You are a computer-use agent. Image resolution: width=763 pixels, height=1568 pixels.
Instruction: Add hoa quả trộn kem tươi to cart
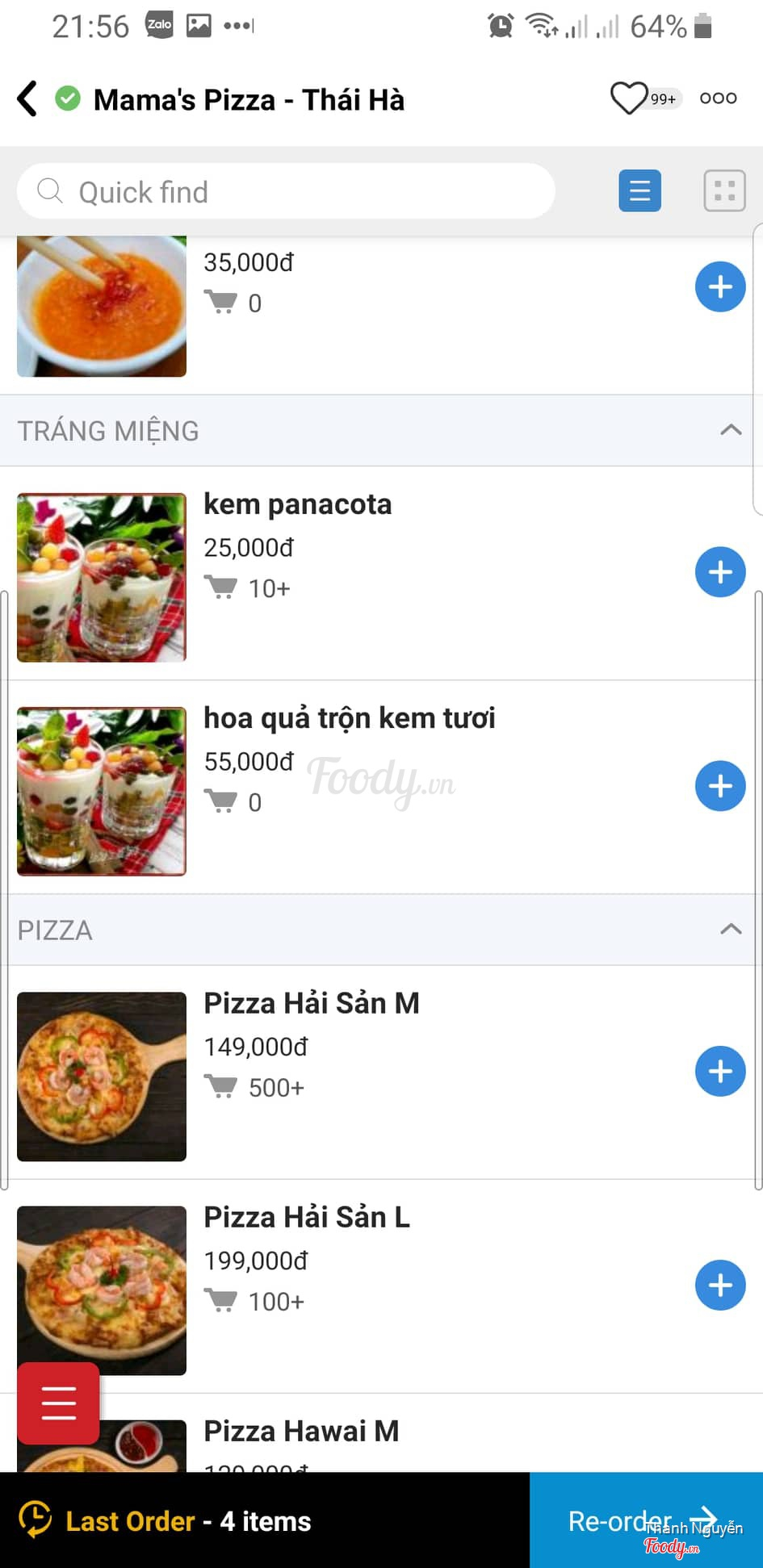pos(719,786)
